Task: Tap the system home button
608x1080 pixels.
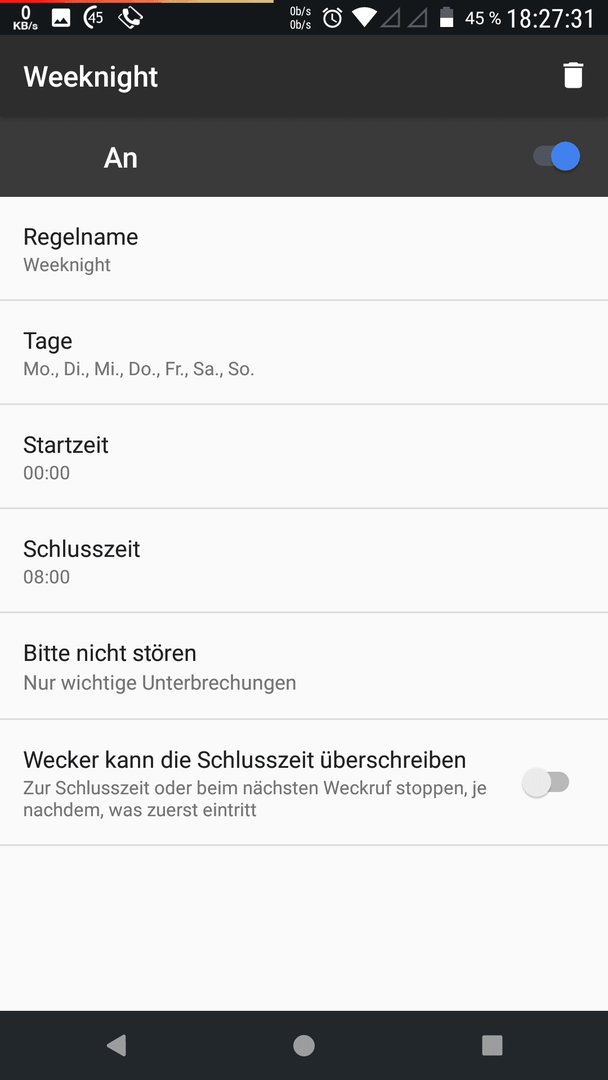Action: tap(304, 1045)
